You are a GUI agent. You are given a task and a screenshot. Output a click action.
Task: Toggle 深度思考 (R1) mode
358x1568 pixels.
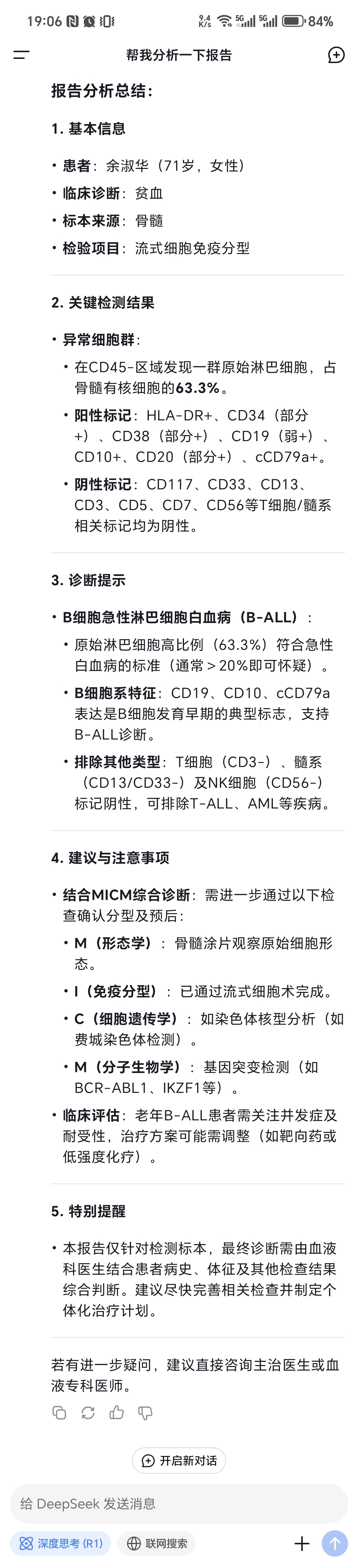61,1543
